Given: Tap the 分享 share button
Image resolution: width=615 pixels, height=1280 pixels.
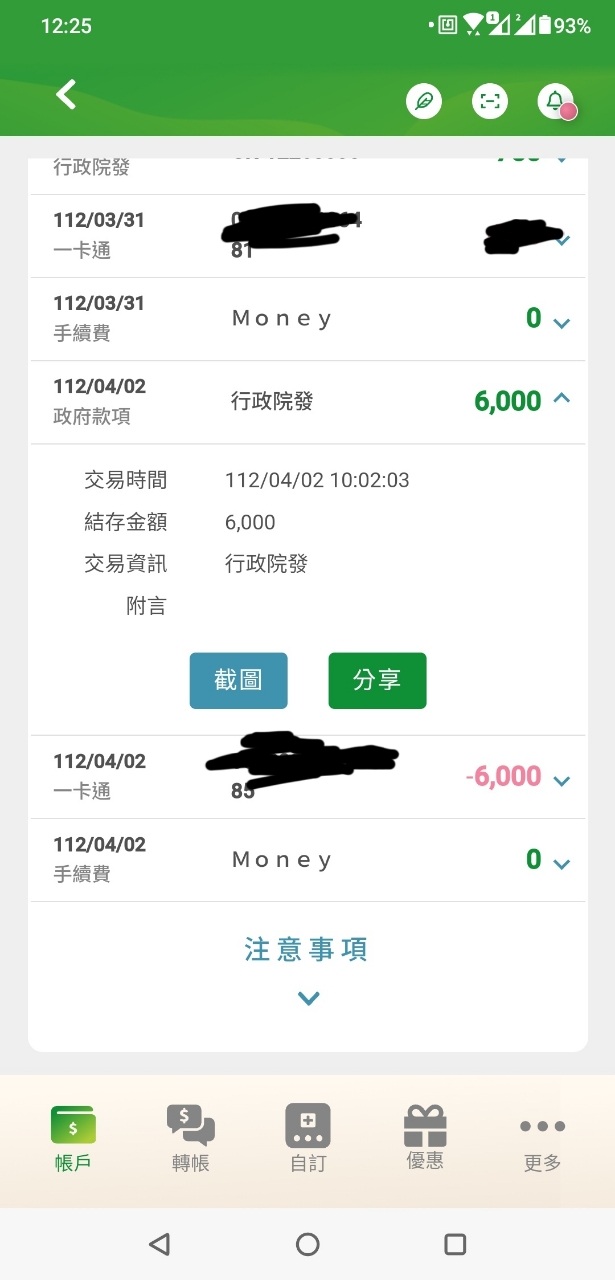Looking at the screenshot, I should (x=377, y=681).
